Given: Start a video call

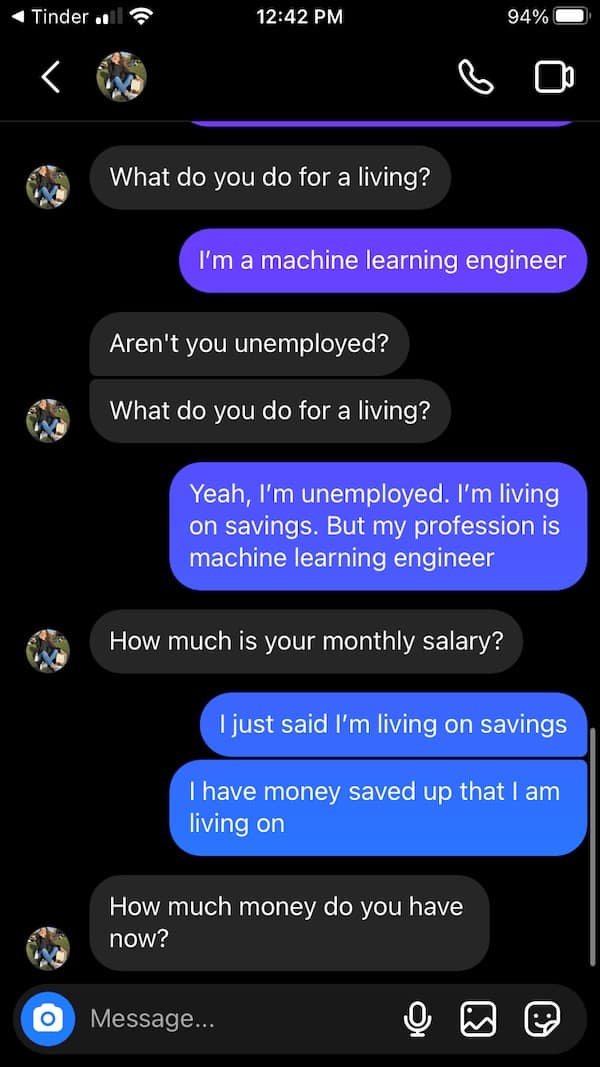Looking at the screenshot, I should click(x=553, y=77).
